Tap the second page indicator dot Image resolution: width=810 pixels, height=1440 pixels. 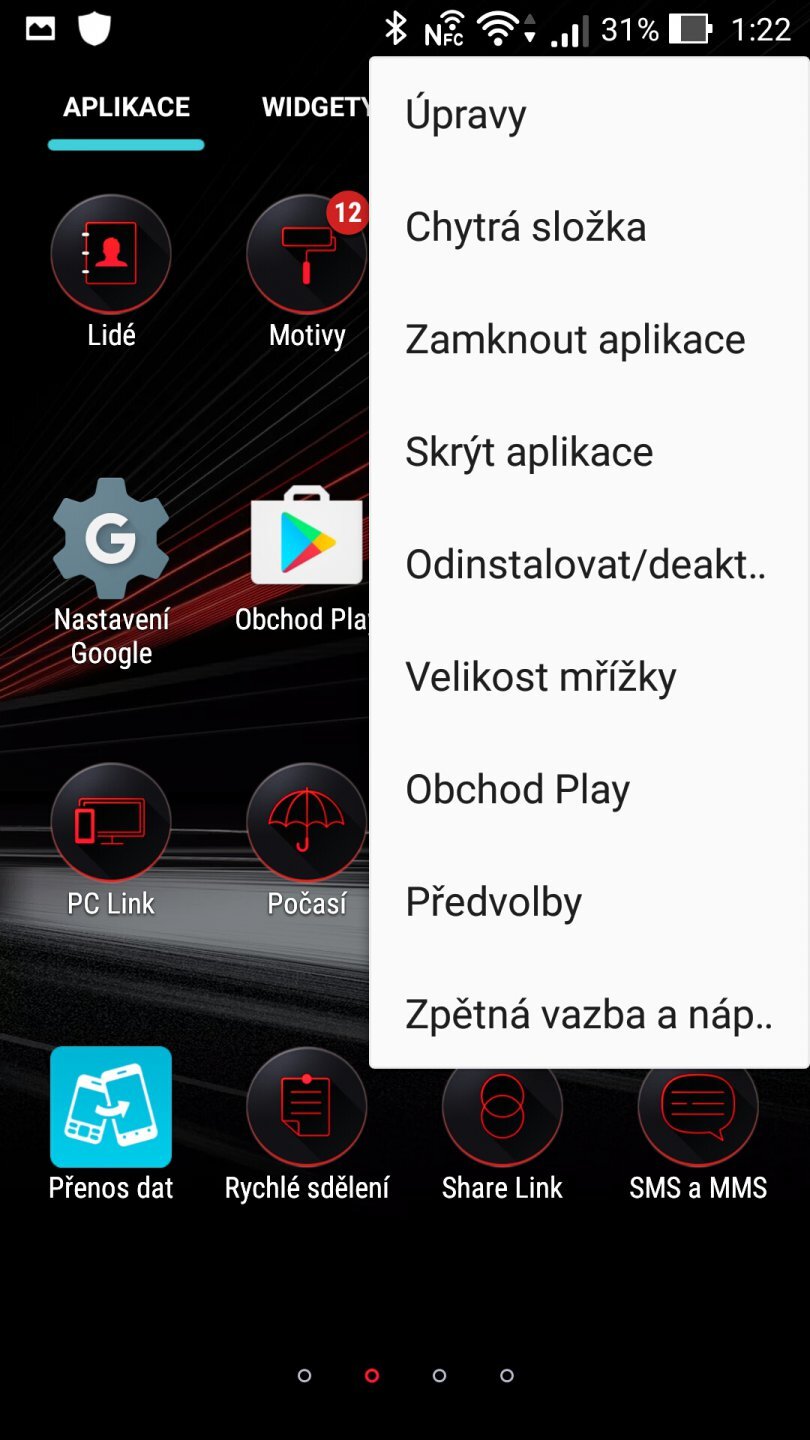[370, 1375]
